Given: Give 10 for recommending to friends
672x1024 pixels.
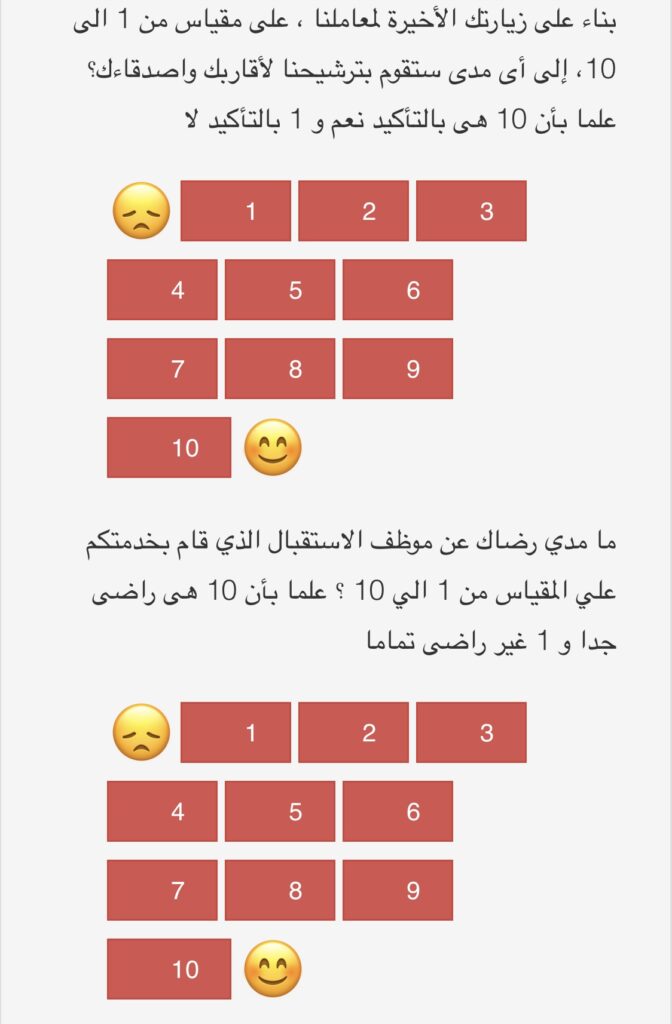Looking at the screenshot, I should [169, 447].
